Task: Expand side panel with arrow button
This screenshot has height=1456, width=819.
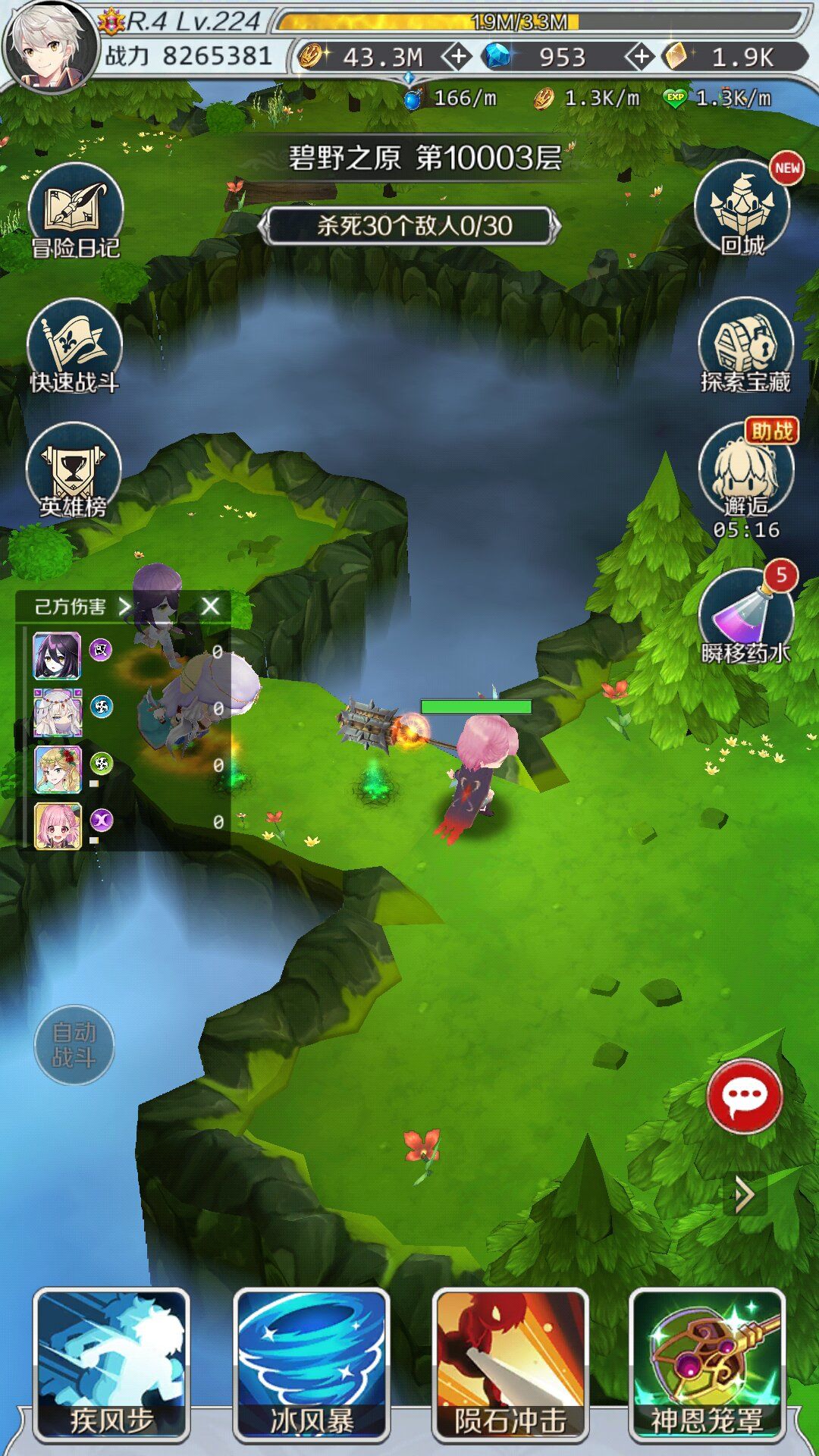Action: click(744, 1196)
